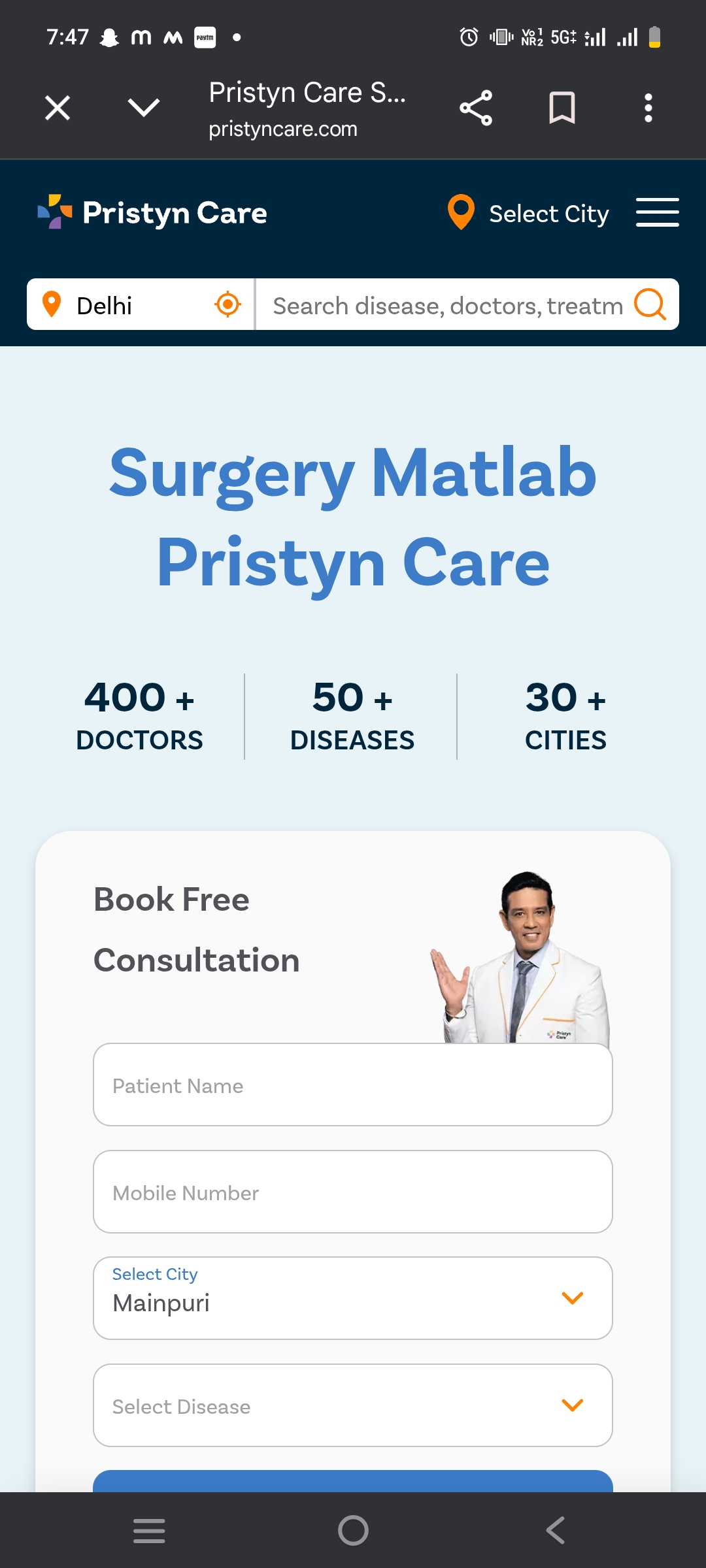Bookmark this page using the bookmark icon

coord(561,108)
